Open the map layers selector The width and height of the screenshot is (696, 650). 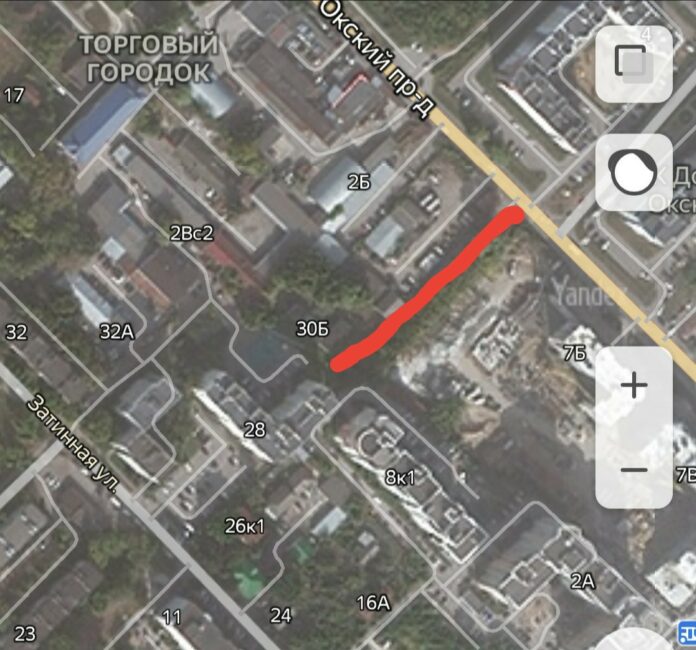point(634,64)
